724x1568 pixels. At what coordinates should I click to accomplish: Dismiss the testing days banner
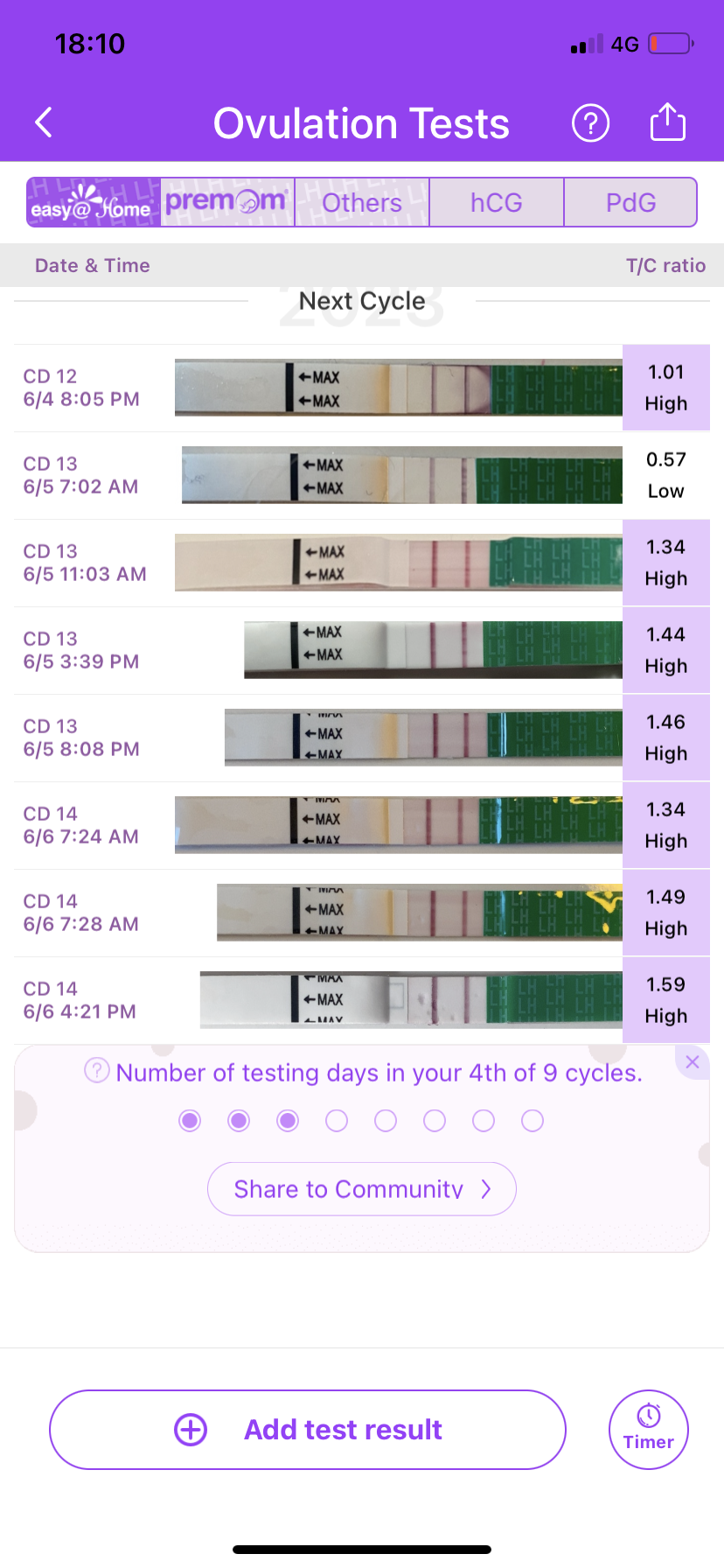pyautogui.click(x=693, y=1062)
